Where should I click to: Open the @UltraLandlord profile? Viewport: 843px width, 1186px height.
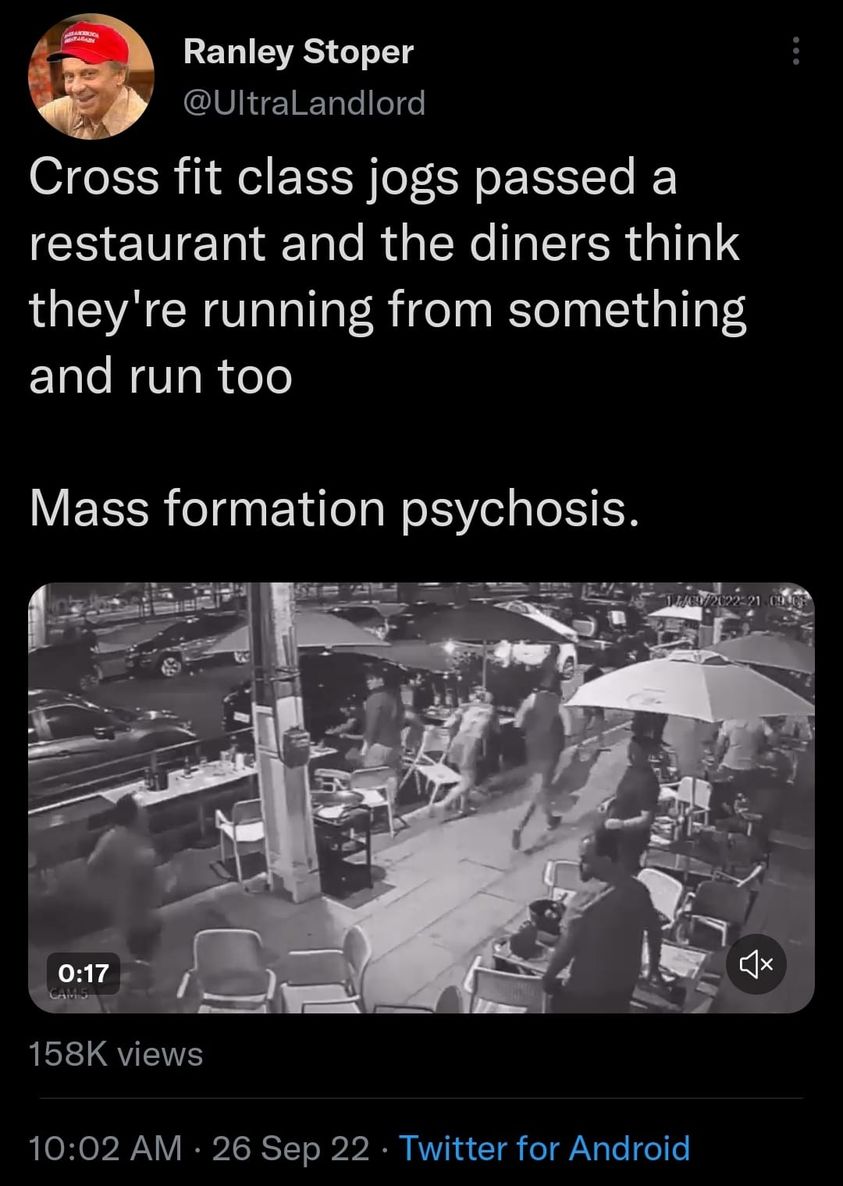coord(305,102)
